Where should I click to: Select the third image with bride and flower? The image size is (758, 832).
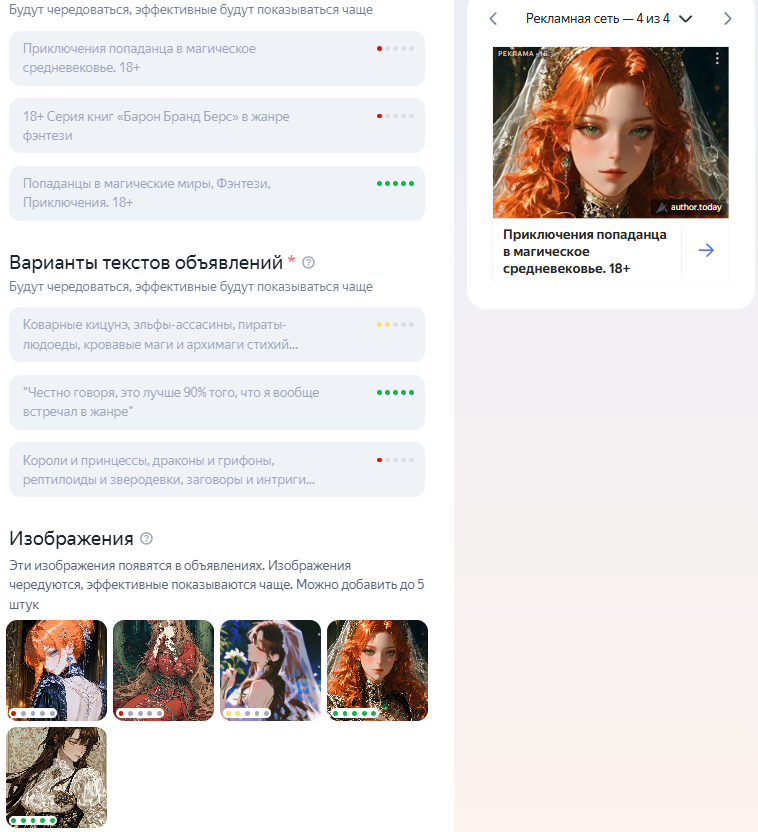pyautogui.click(x=270, y=668)
